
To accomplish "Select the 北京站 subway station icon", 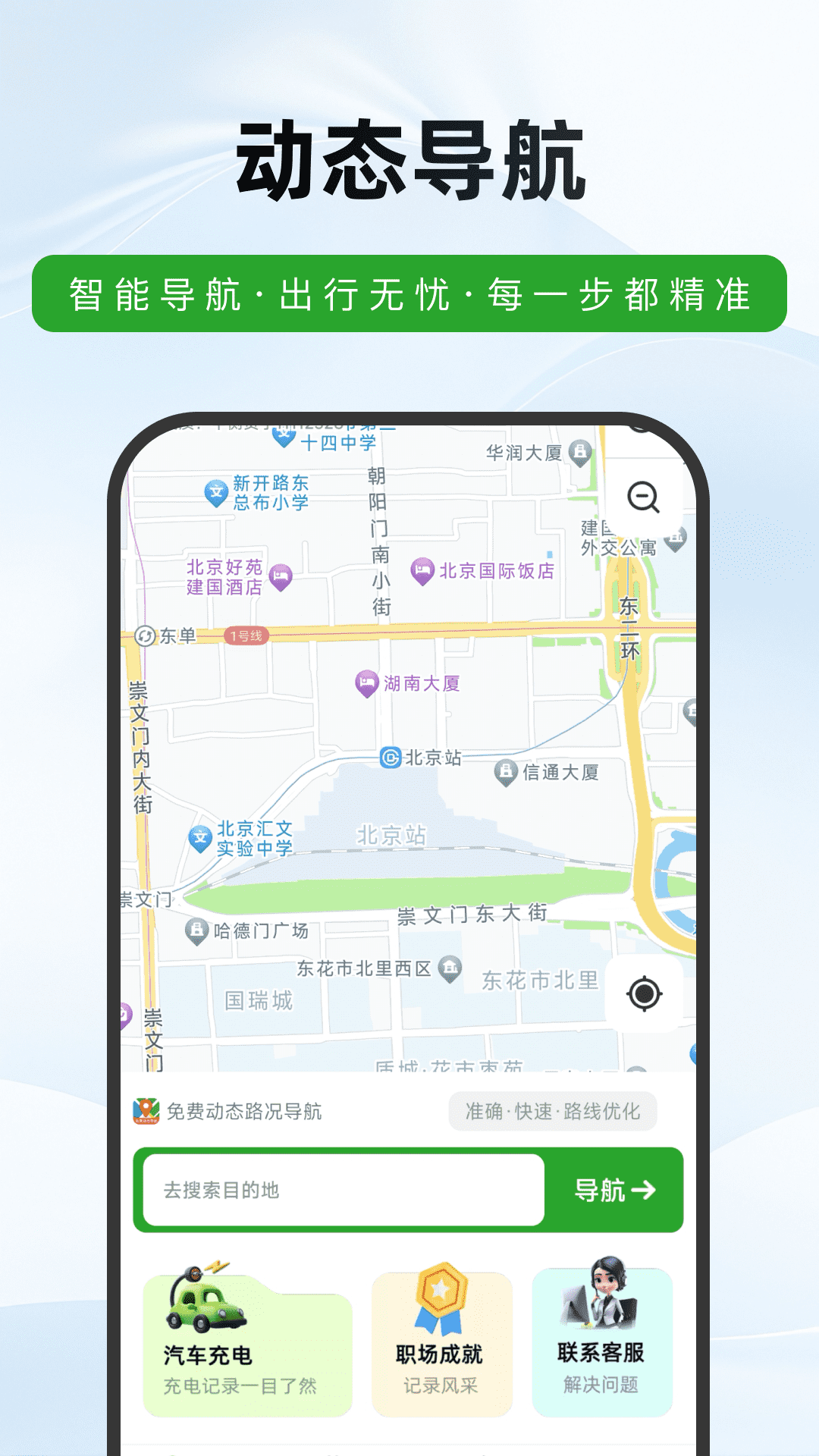I will [389, 757].
